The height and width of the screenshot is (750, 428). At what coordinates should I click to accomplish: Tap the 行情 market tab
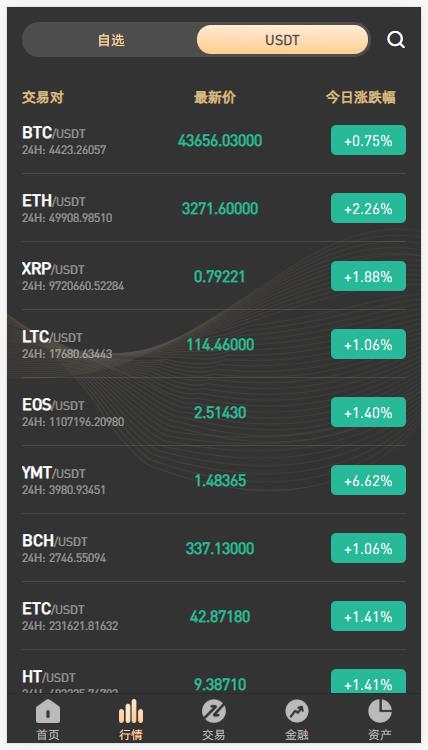[131, 719]
